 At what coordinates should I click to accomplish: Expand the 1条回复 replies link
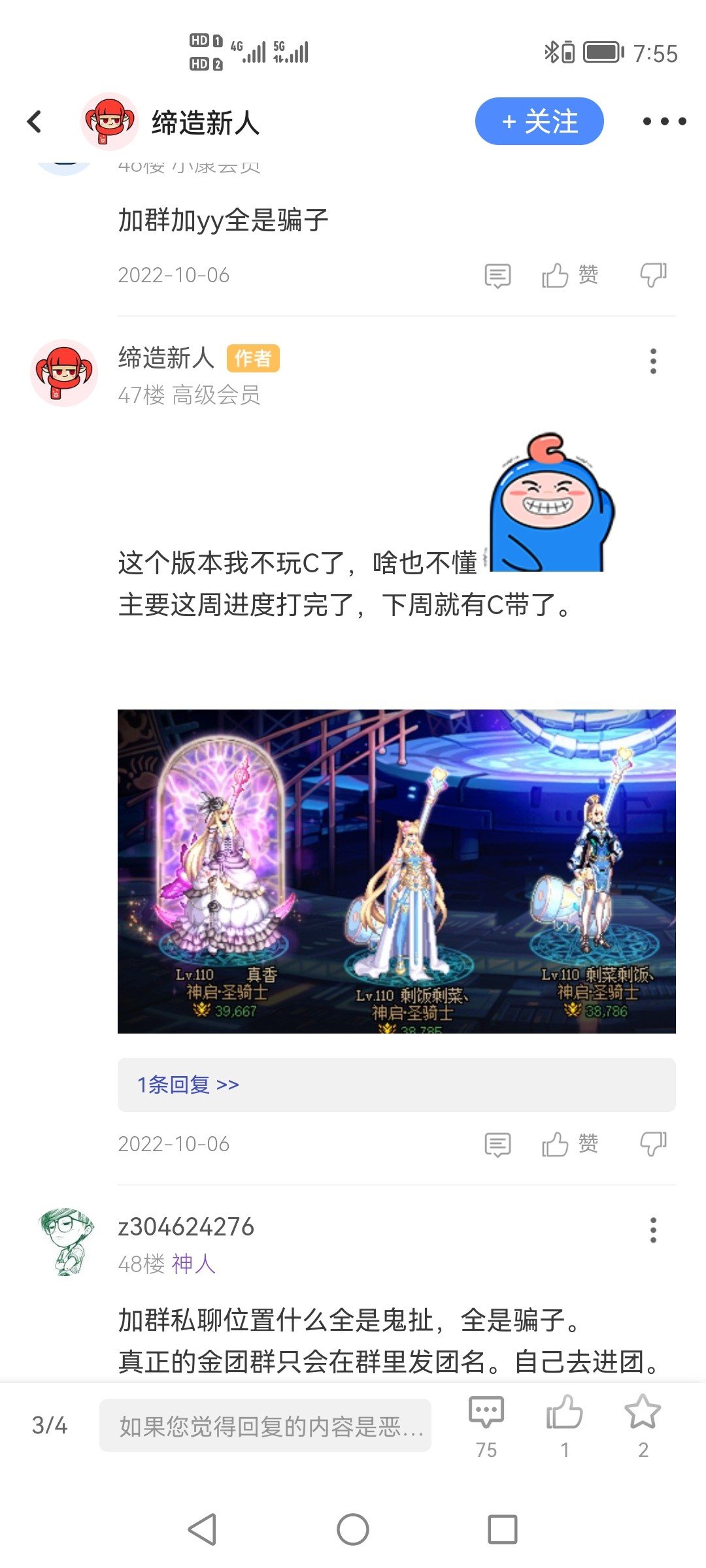[188, 1085]
